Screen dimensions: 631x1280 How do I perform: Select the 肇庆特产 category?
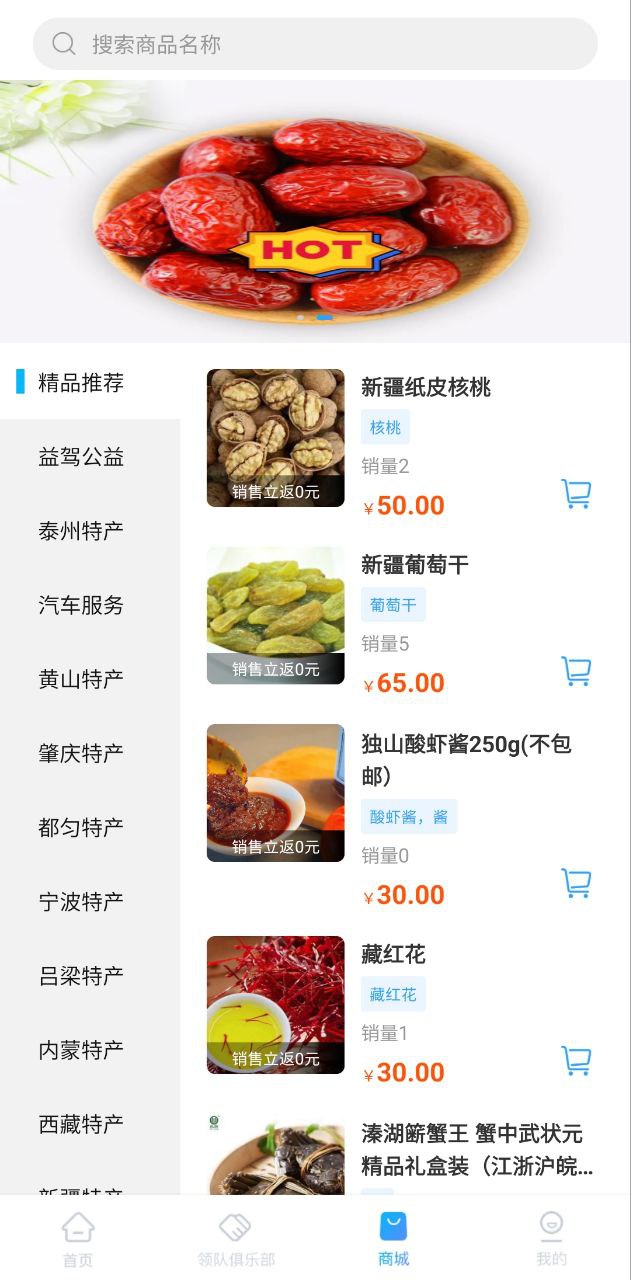[81, 753]
